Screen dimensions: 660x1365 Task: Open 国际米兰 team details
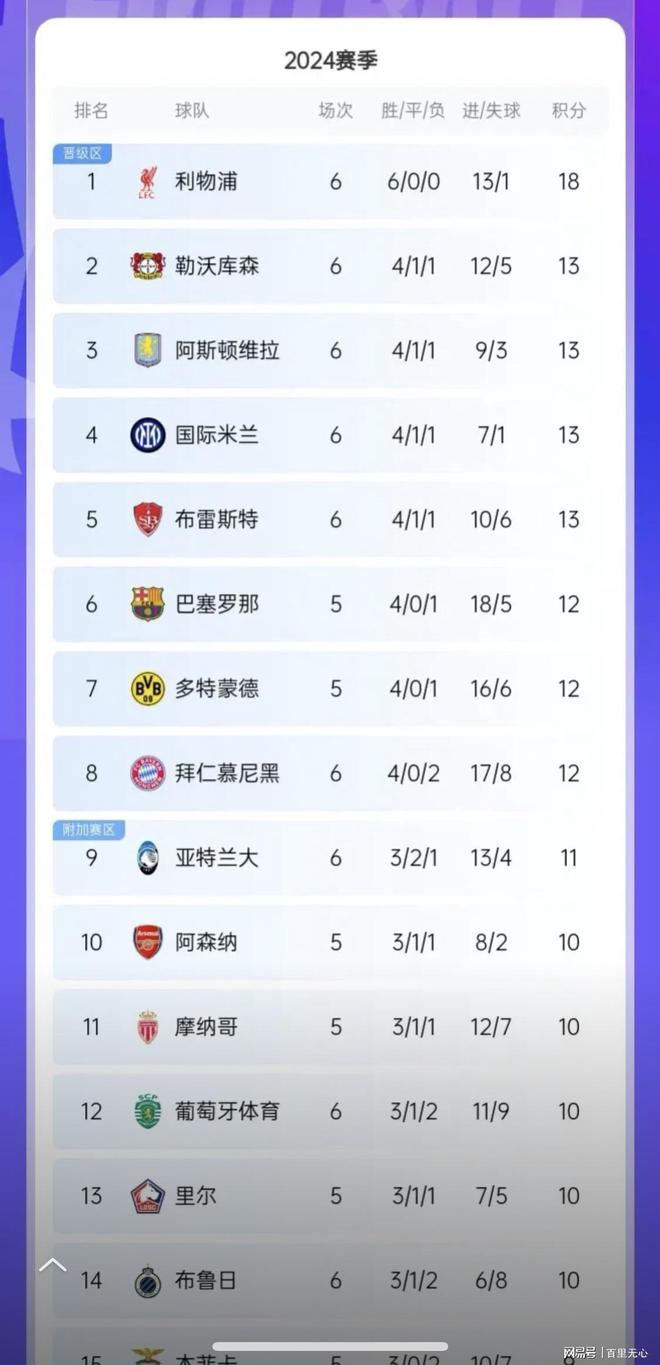pyautogui.click(x=330, y=435)
